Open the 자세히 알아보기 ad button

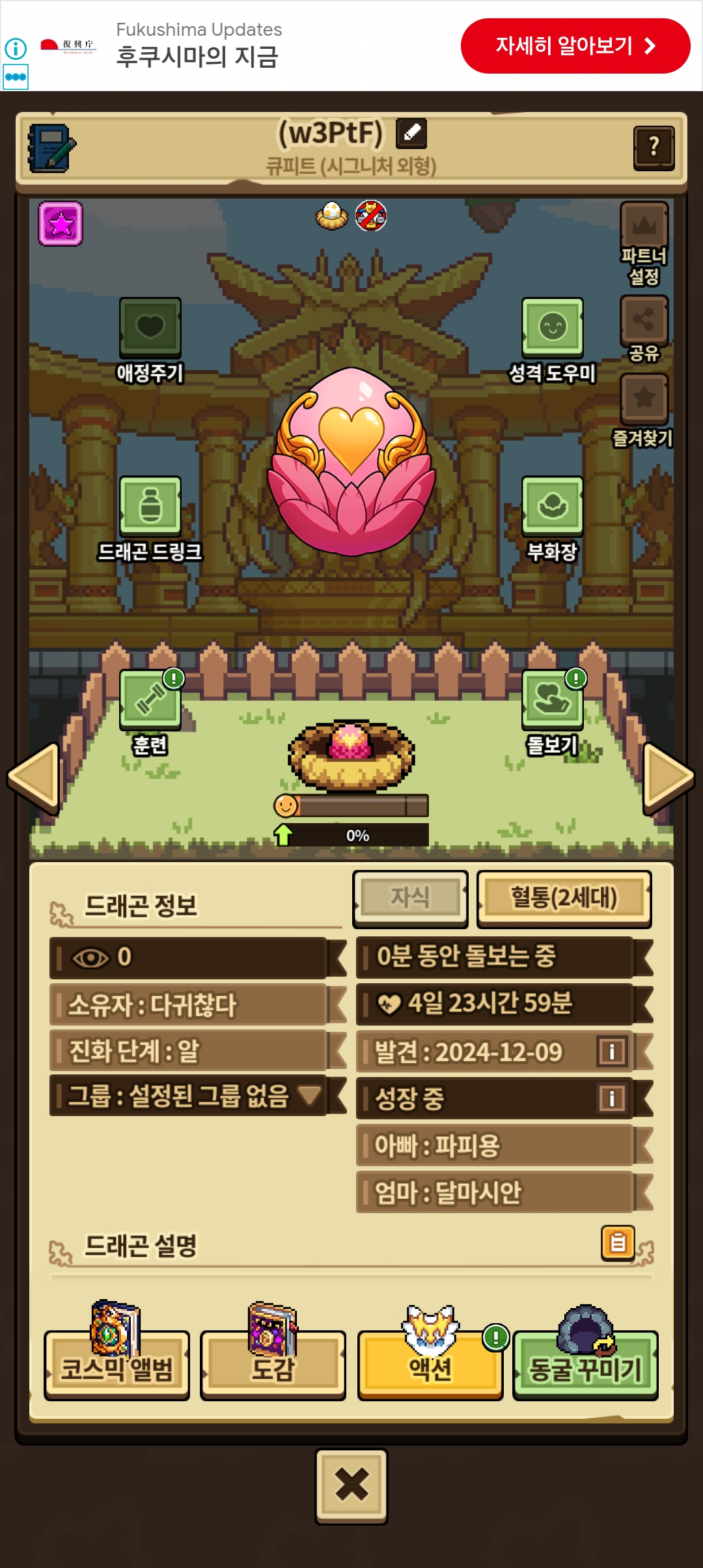575,46
